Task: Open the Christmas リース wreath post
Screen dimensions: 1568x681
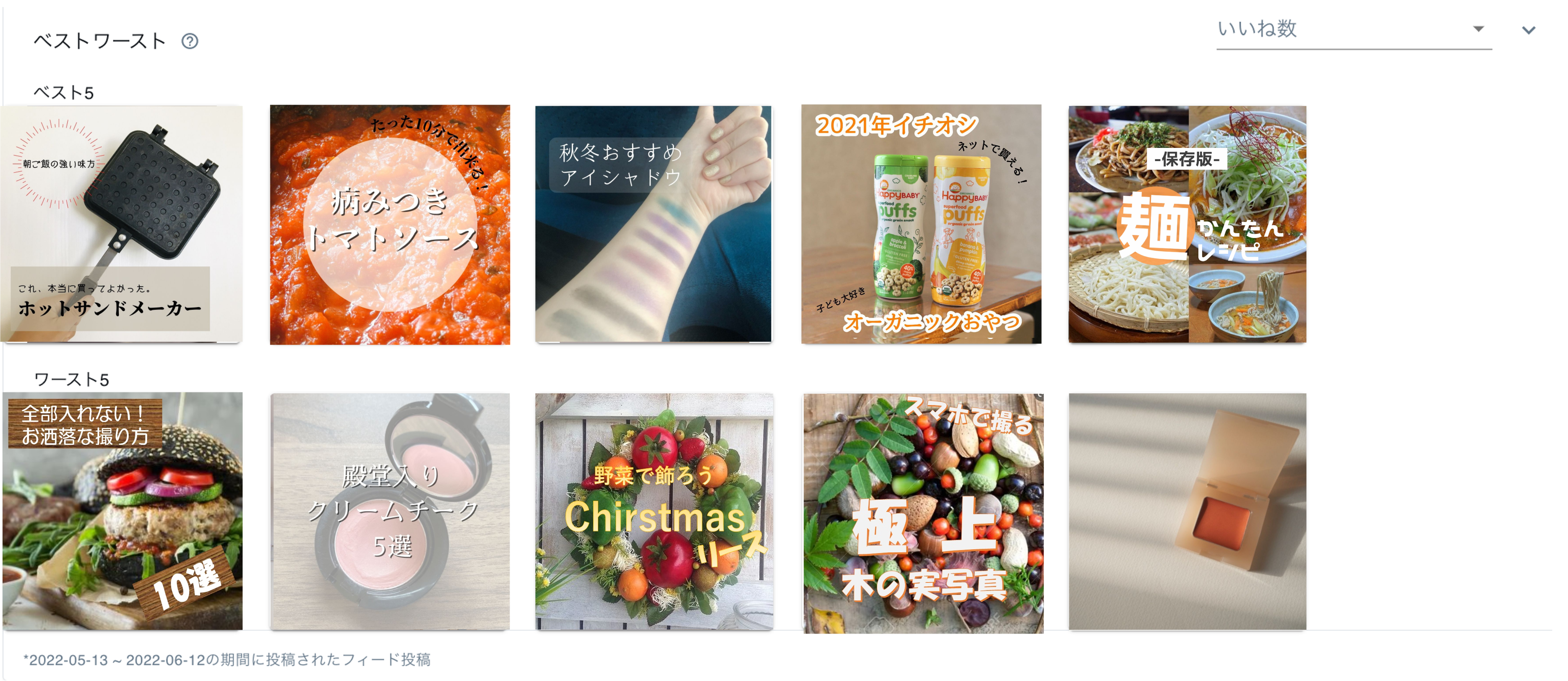Action: pyautogui.click(x=654, y=511)
